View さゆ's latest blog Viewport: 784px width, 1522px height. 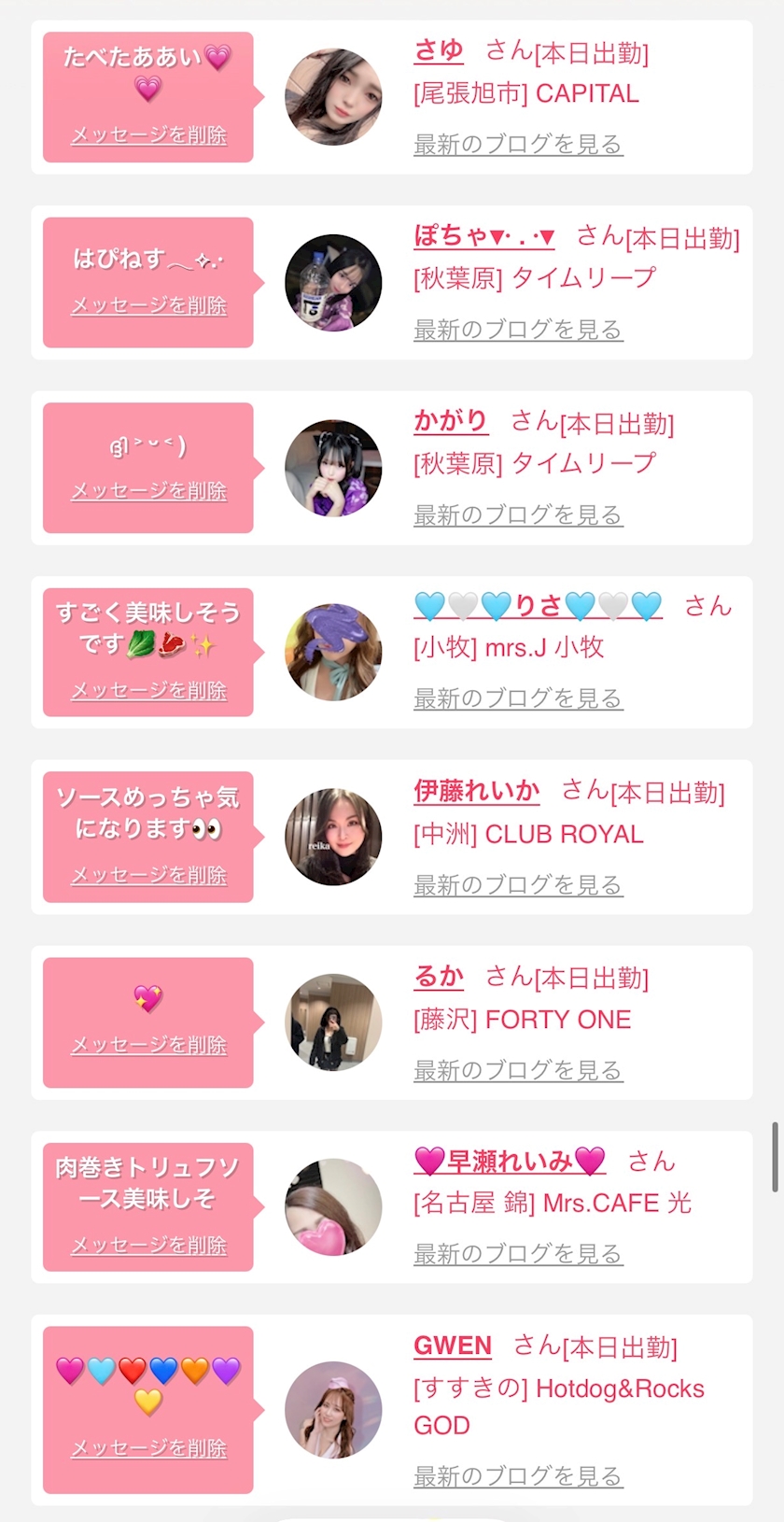(x=518, y=145)
